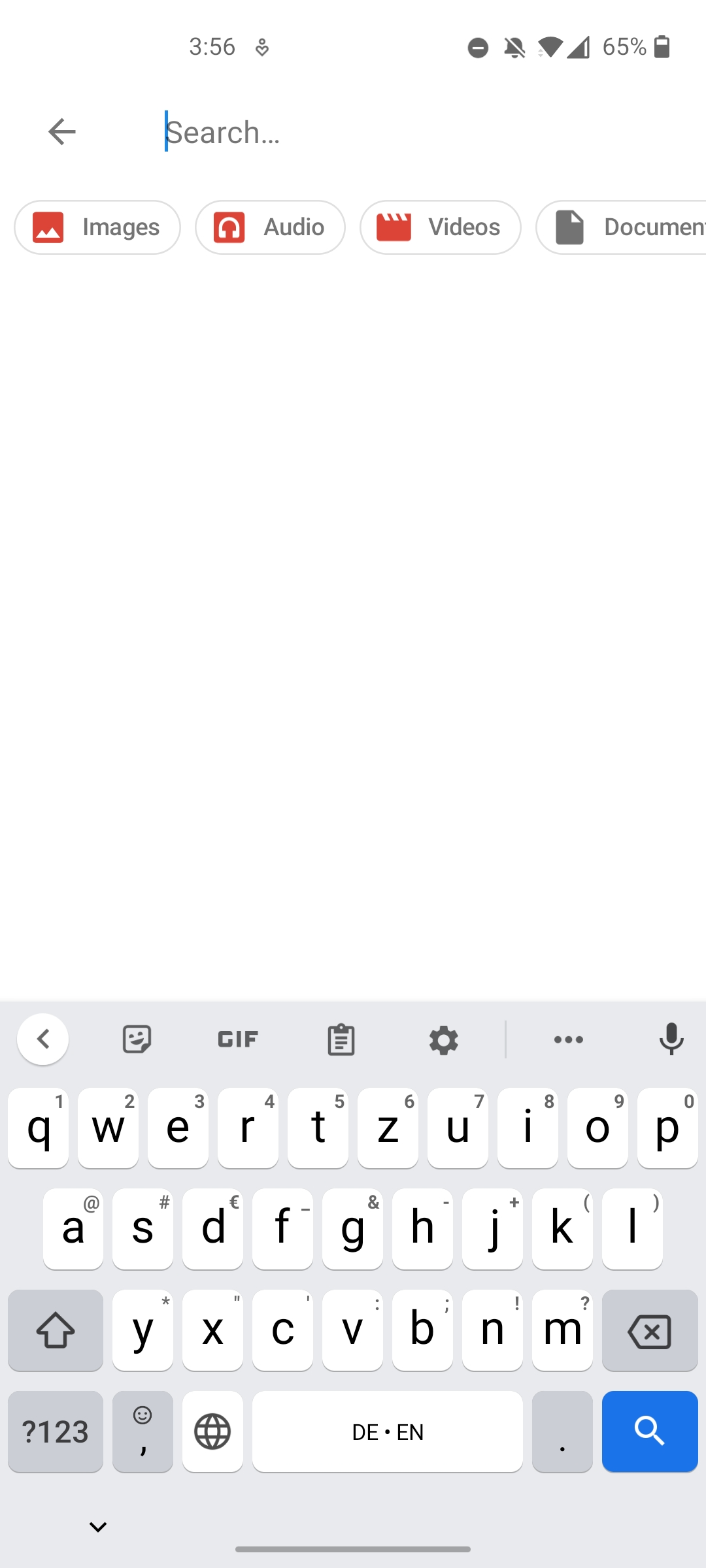Tap the Search input field

click(392, 131)
